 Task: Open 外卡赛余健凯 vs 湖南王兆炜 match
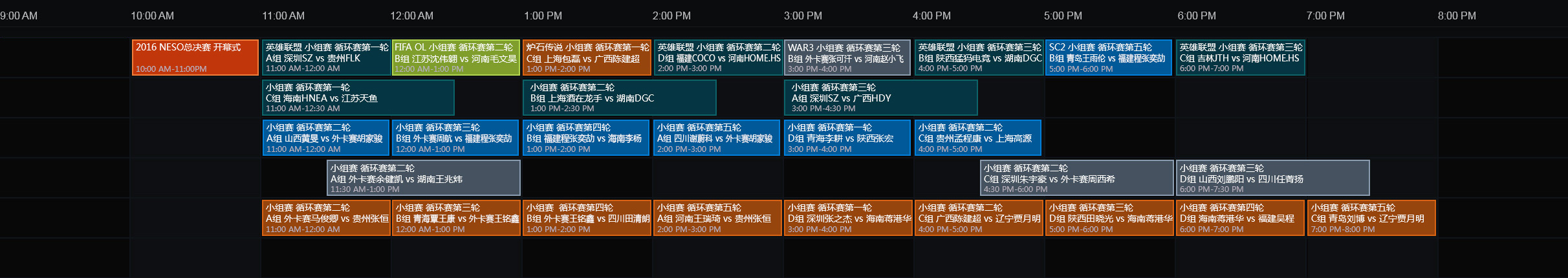click(424, 178)
